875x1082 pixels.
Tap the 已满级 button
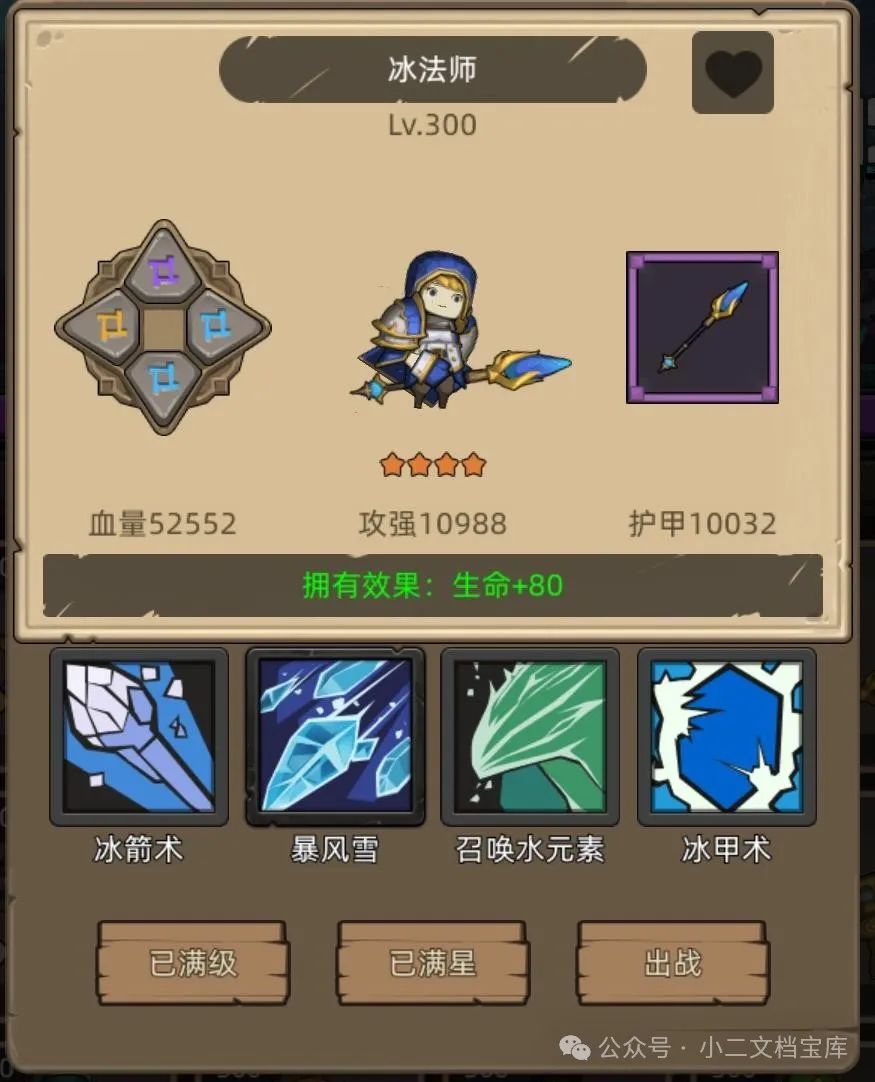[193, 964]
